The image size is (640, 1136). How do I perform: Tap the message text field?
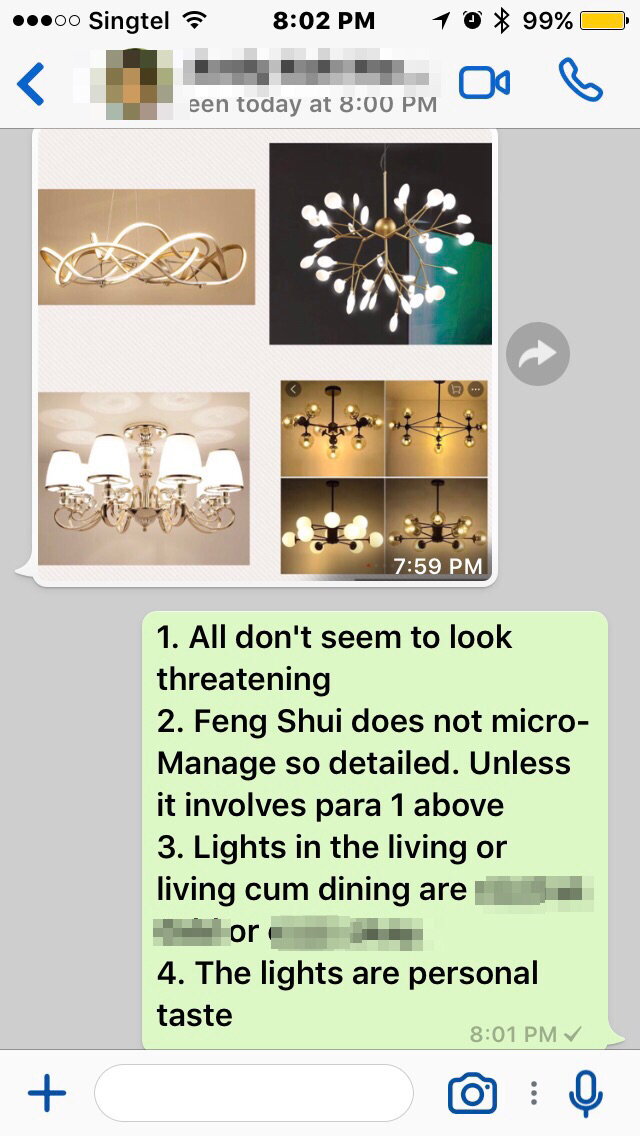[253, 1094]
